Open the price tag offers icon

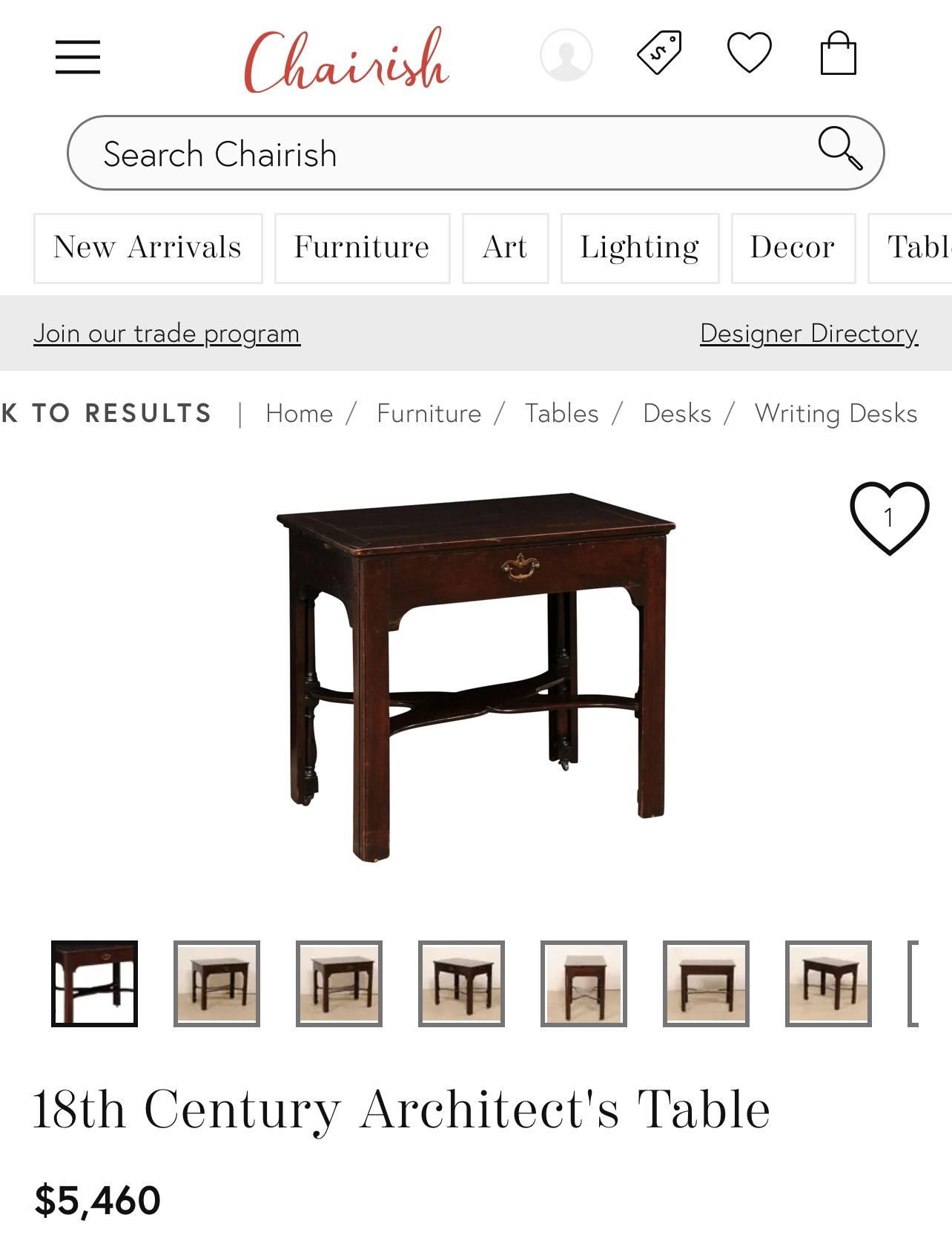pos(660,53)
